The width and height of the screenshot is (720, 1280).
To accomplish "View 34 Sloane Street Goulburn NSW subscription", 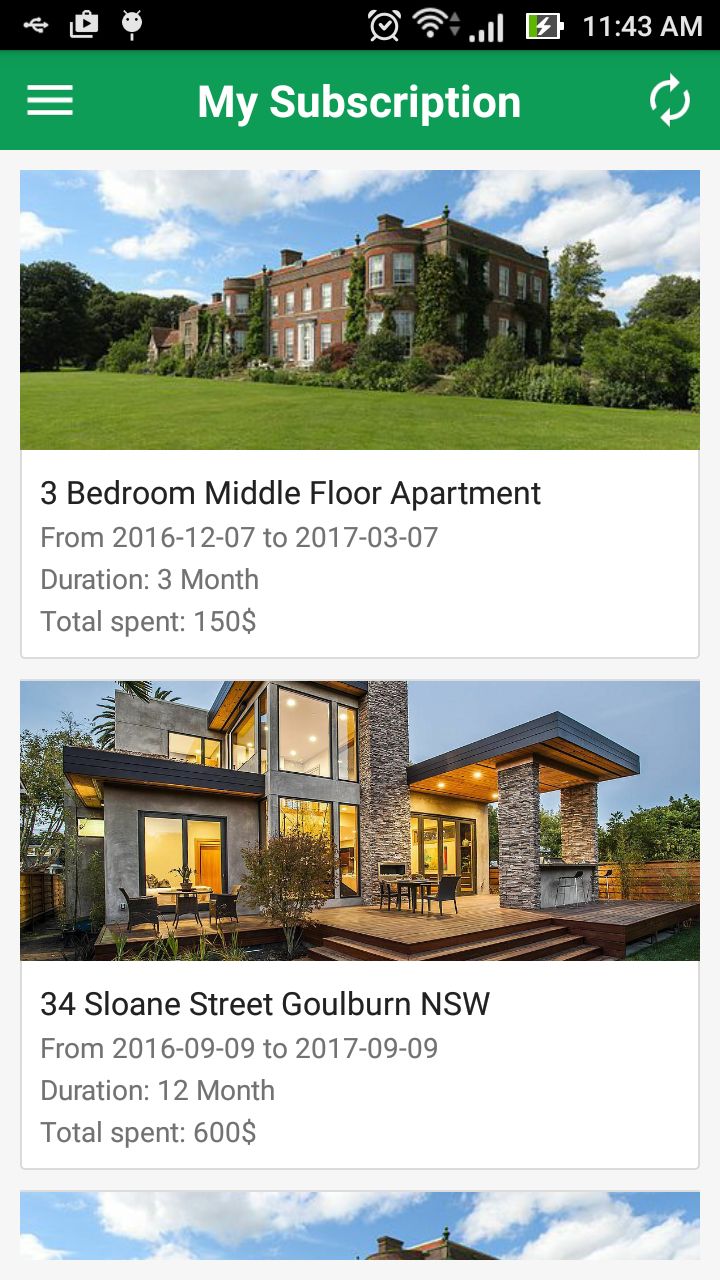I will coord(359,924).
